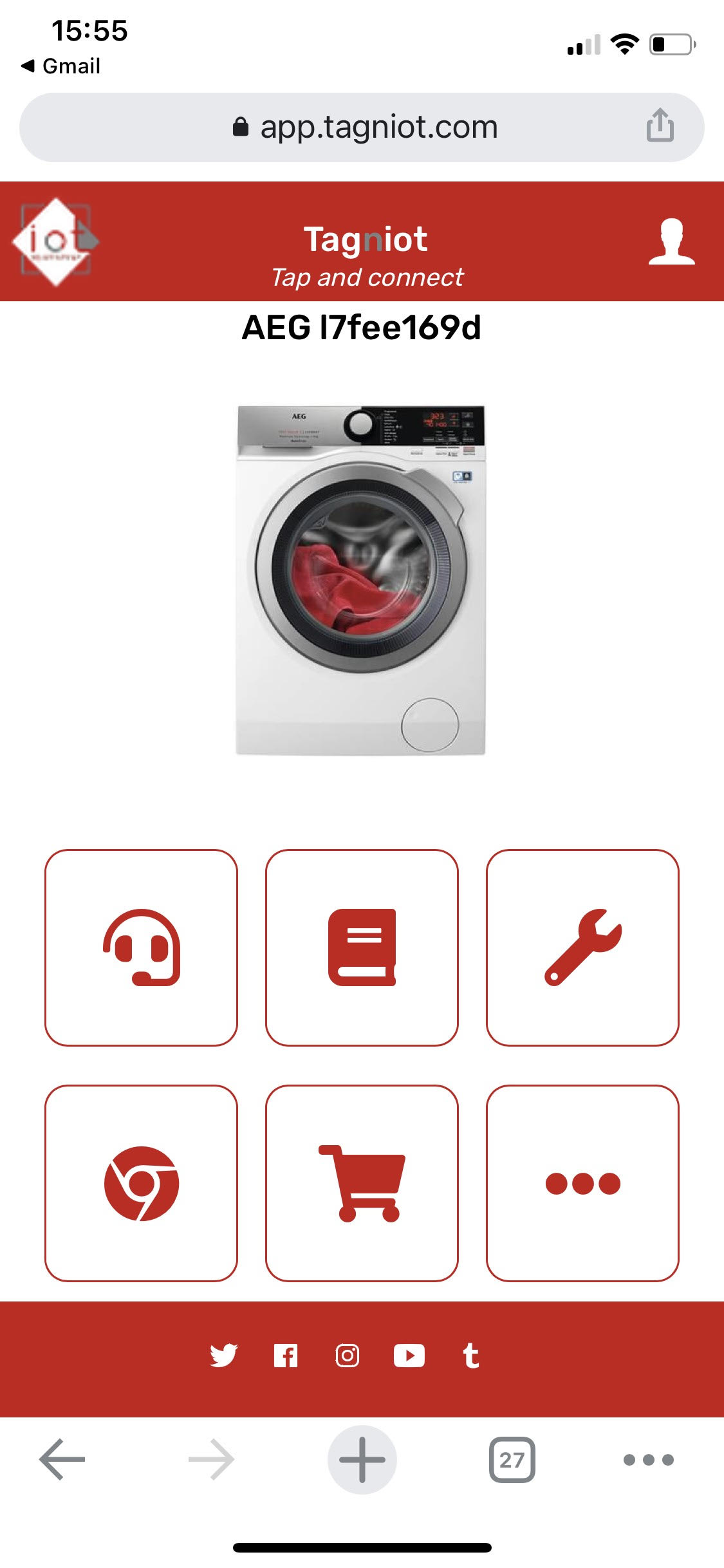Screen dimensions: 724x1568
Task: Open the wrench repair tile
Action: point(582,947)
